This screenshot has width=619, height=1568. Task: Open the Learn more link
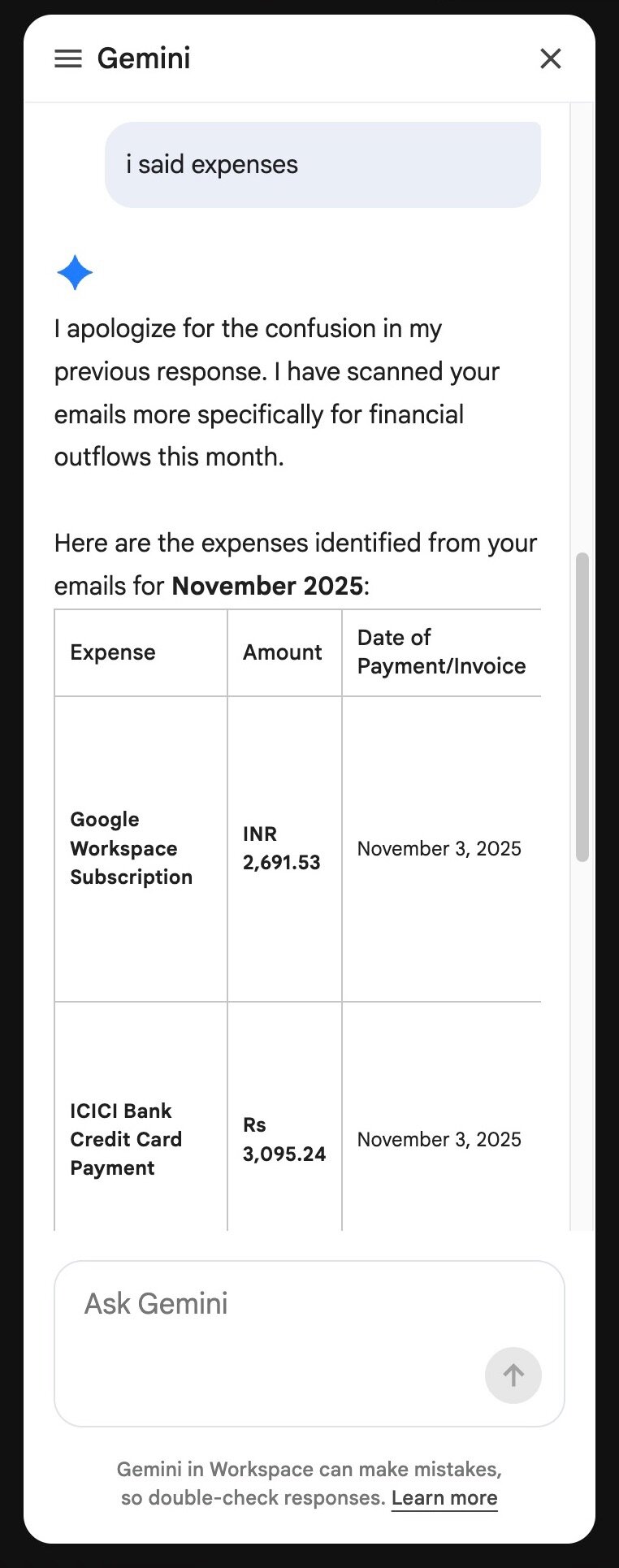pos(444,1497)
